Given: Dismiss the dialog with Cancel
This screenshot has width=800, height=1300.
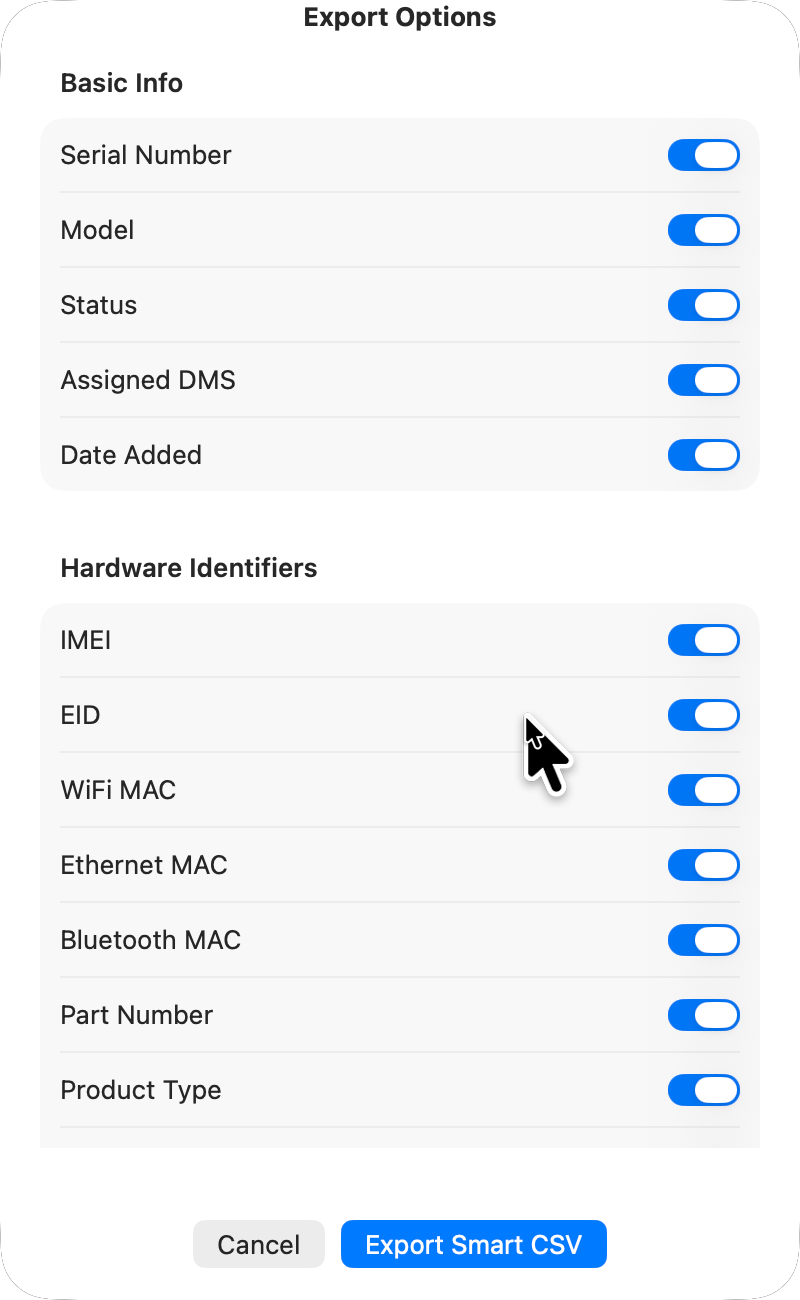Looking at the screenshot, I should tap(258, 1244).
